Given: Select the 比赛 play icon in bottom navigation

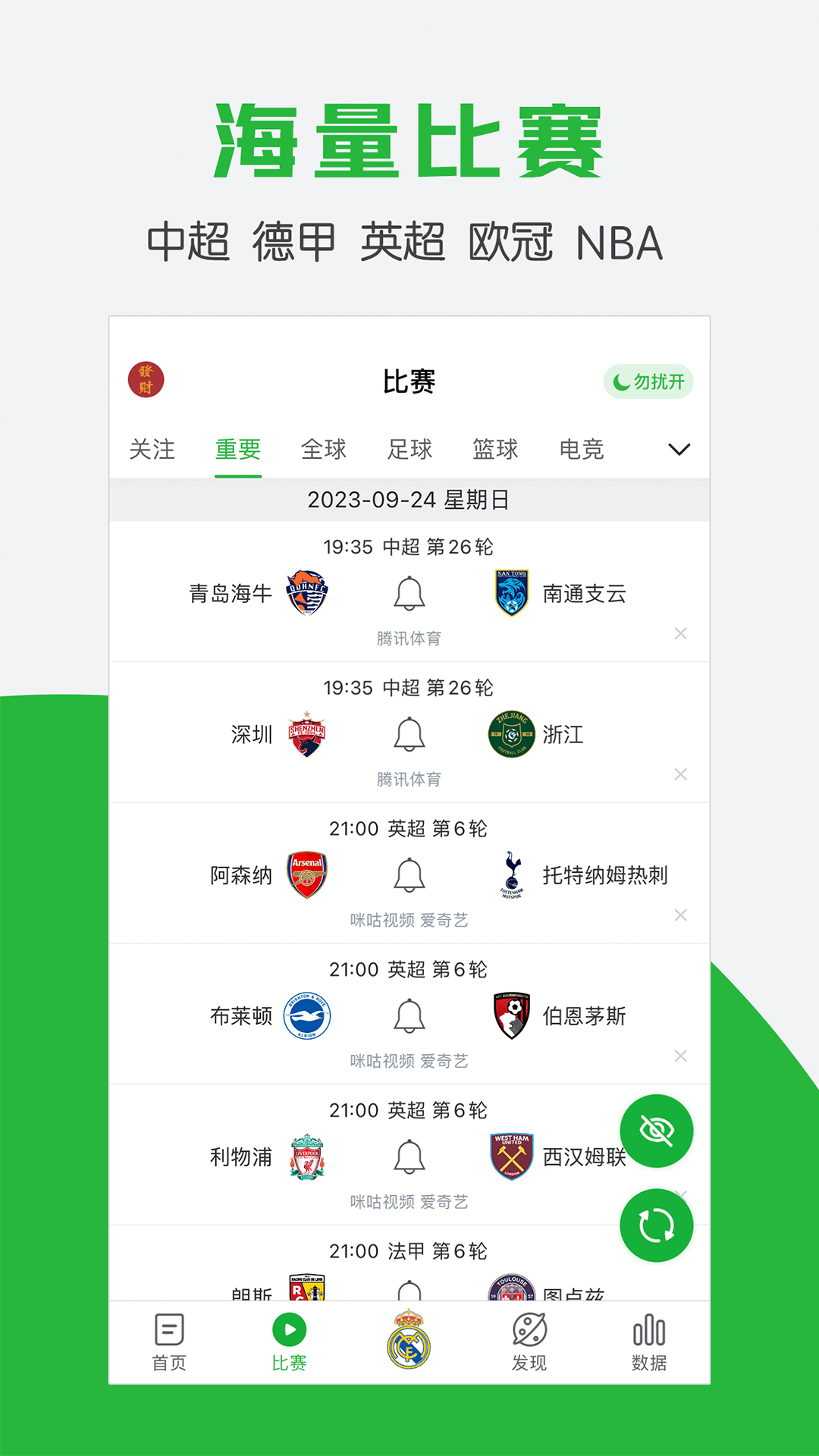Looking at the screenshot, I should click(x=288, y=1332).
